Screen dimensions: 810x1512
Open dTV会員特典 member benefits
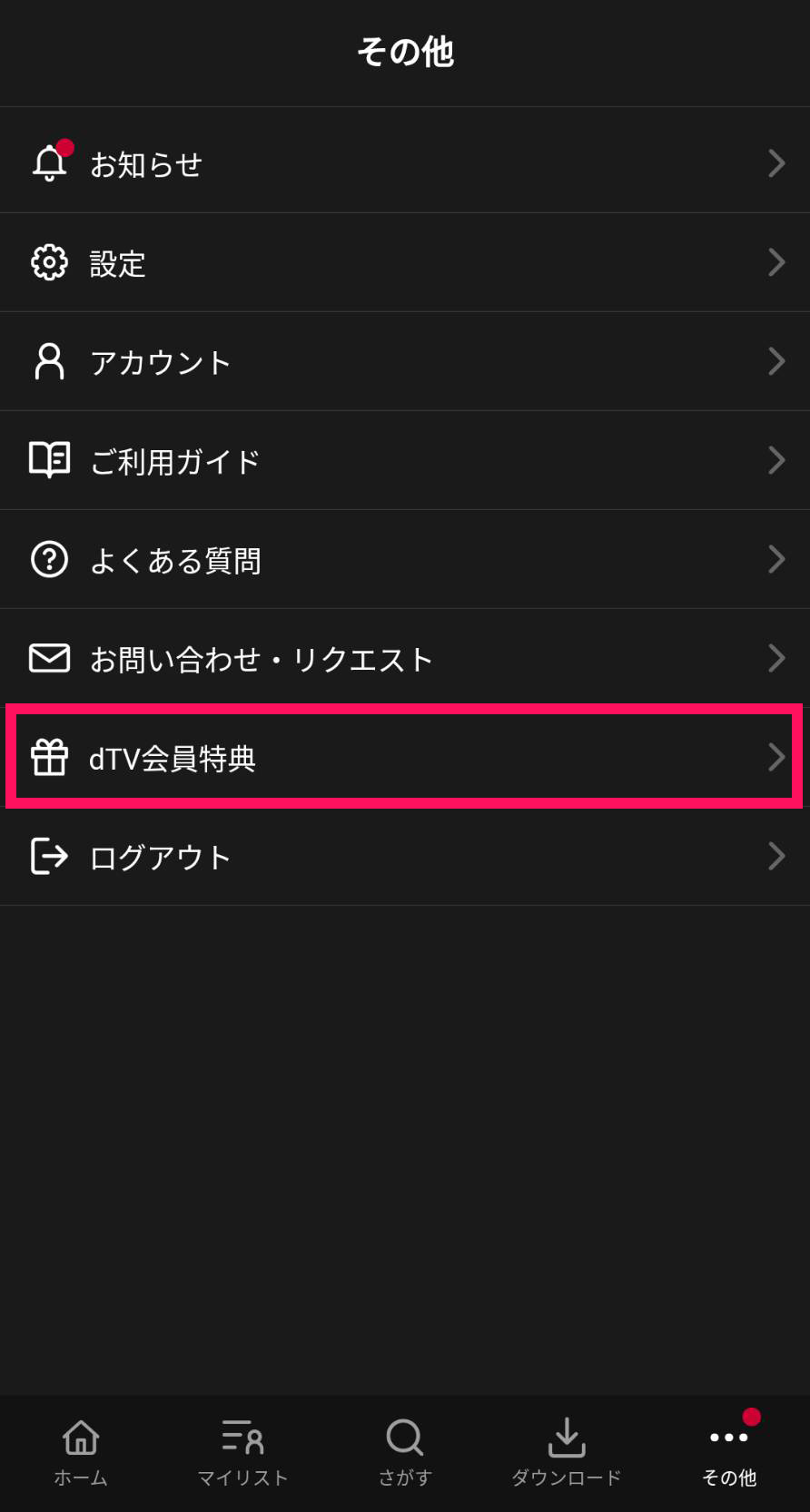coord(405,757)
